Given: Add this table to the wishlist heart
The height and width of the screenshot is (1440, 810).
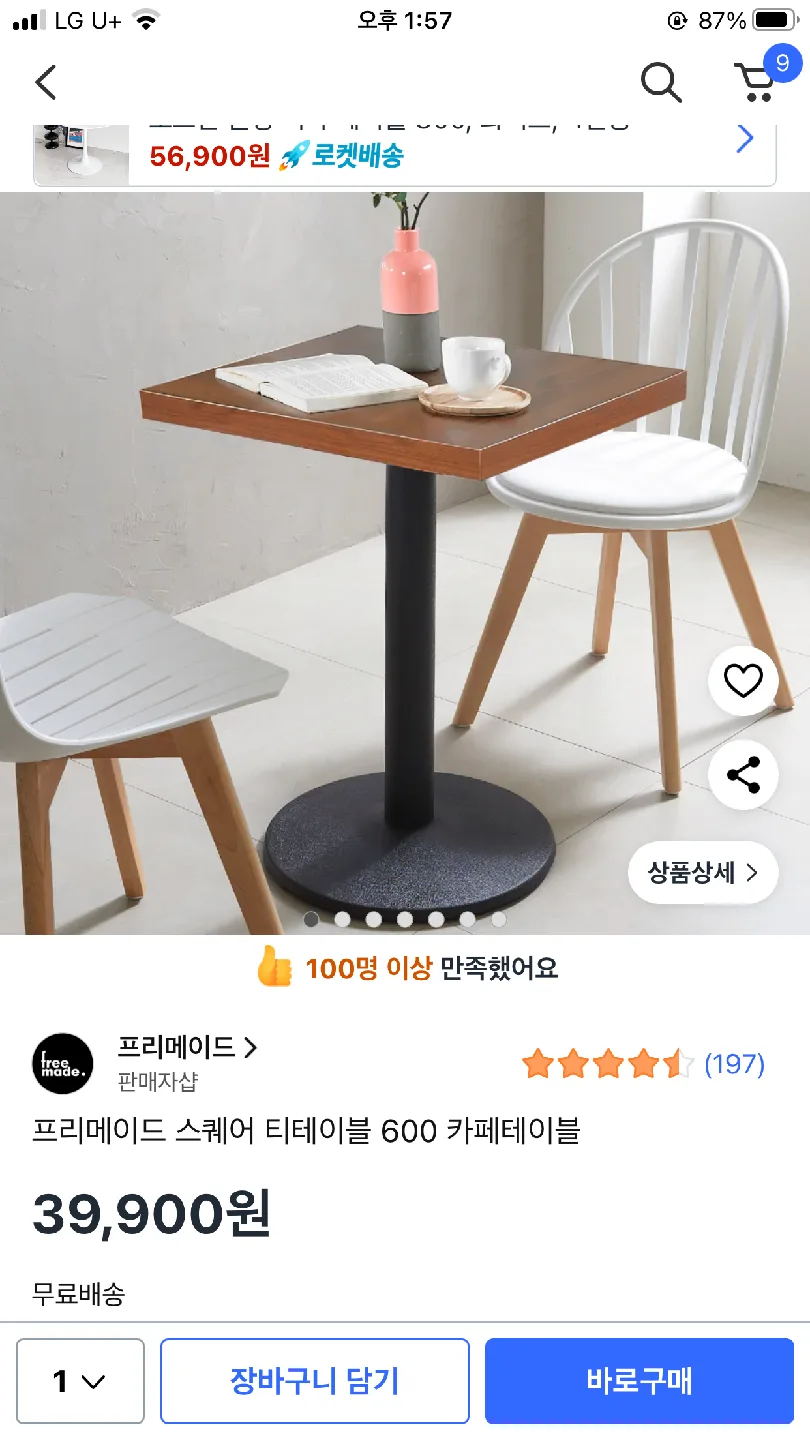Looking at the screenshot, I should [743, 681].
